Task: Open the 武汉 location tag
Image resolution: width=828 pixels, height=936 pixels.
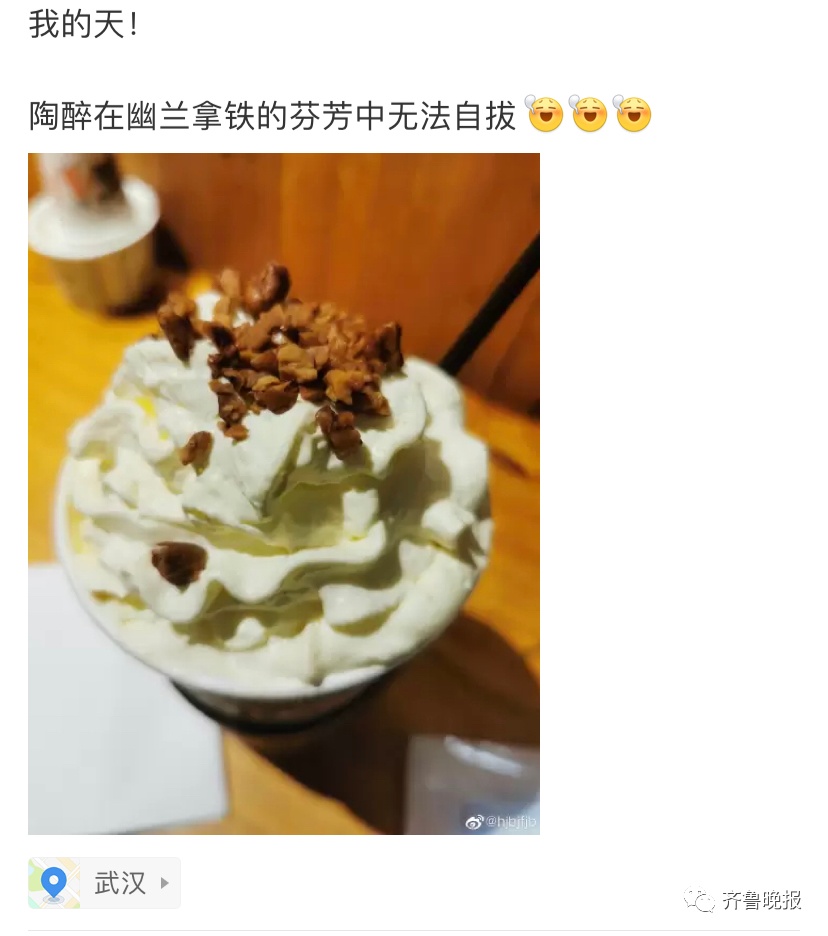Action: tap(105, 883)
